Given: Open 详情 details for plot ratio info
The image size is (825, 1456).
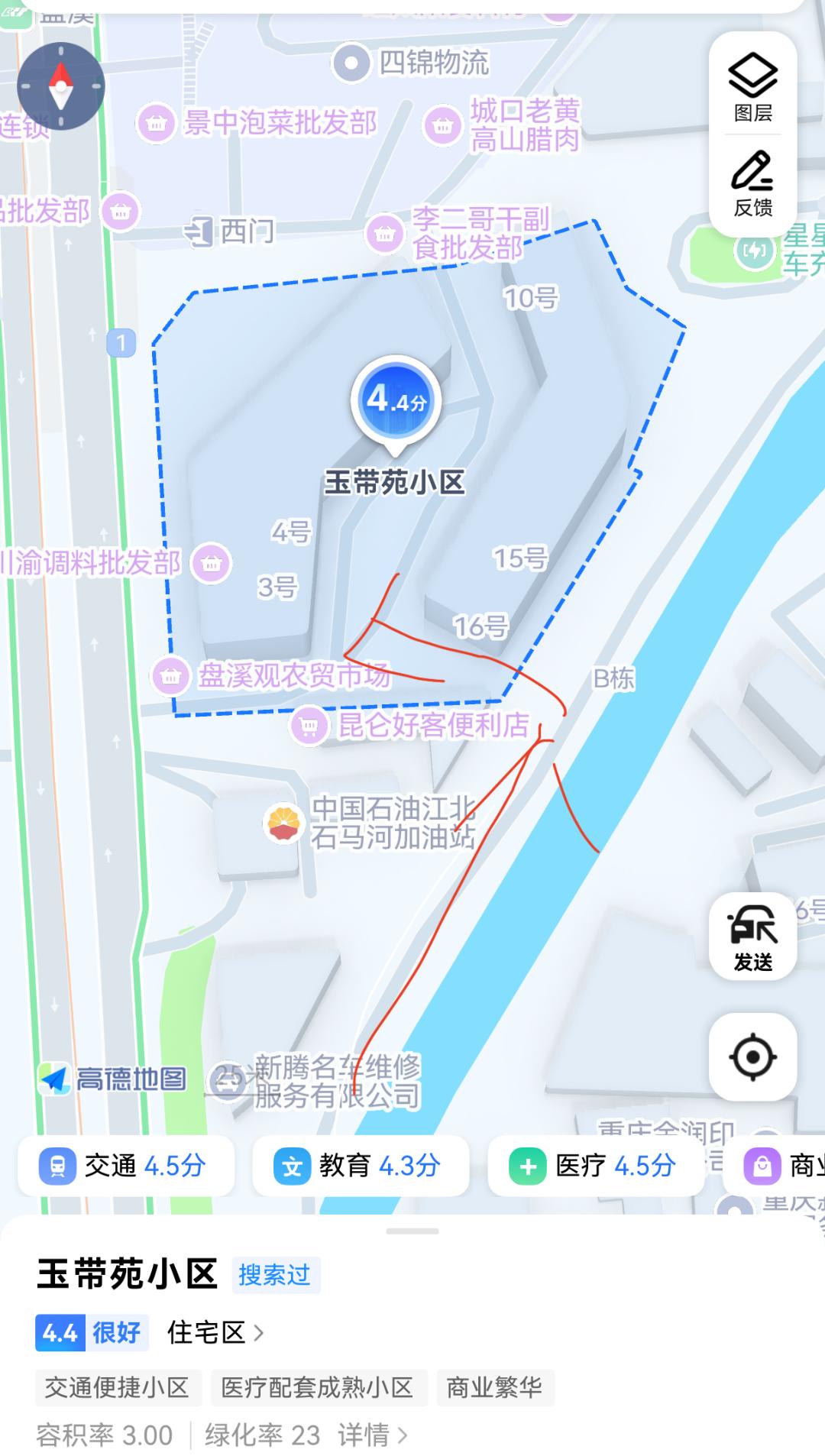Looking at the screenshot, I should tap(373, 1435).
